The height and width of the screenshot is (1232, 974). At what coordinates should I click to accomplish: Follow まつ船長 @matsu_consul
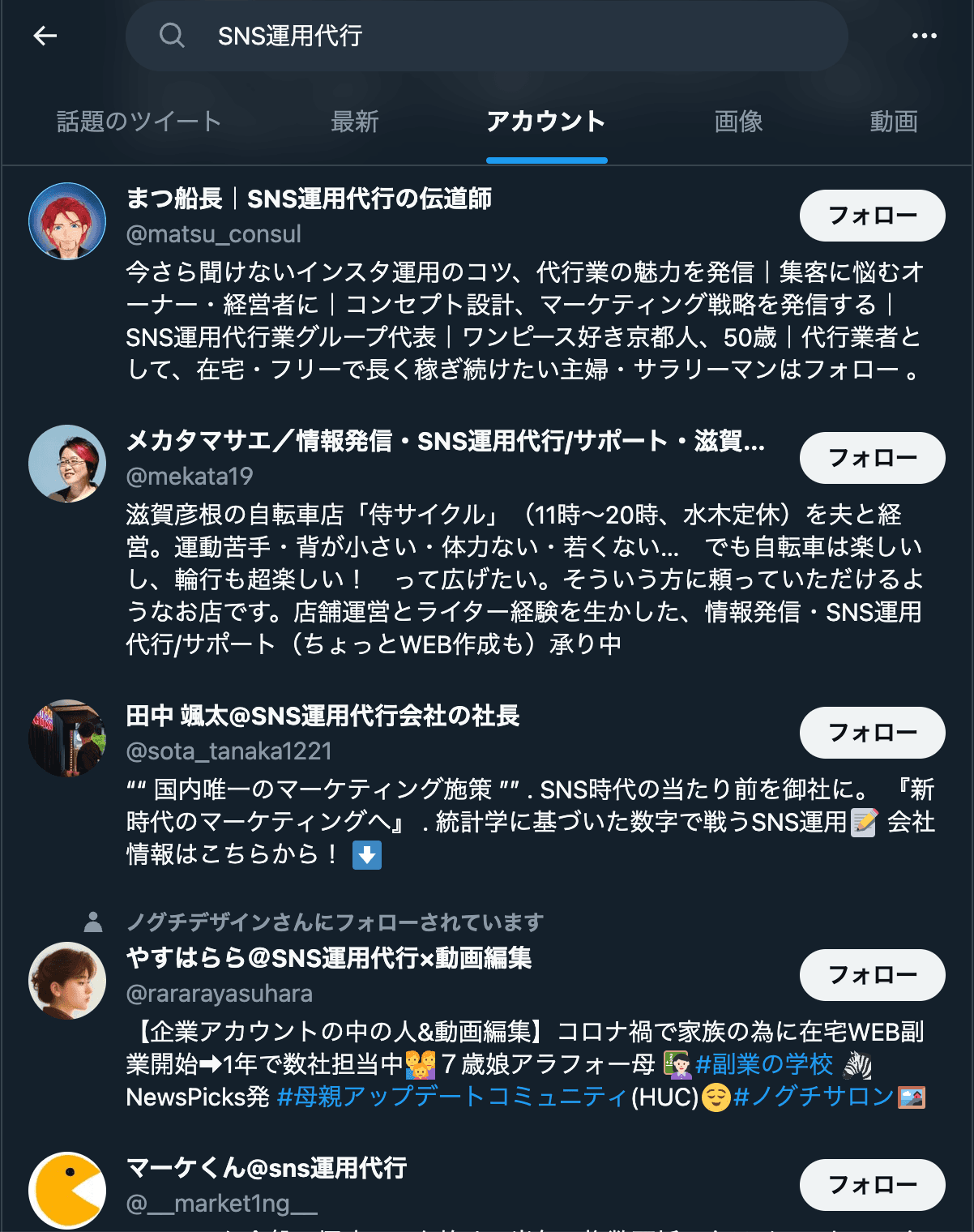872,216
